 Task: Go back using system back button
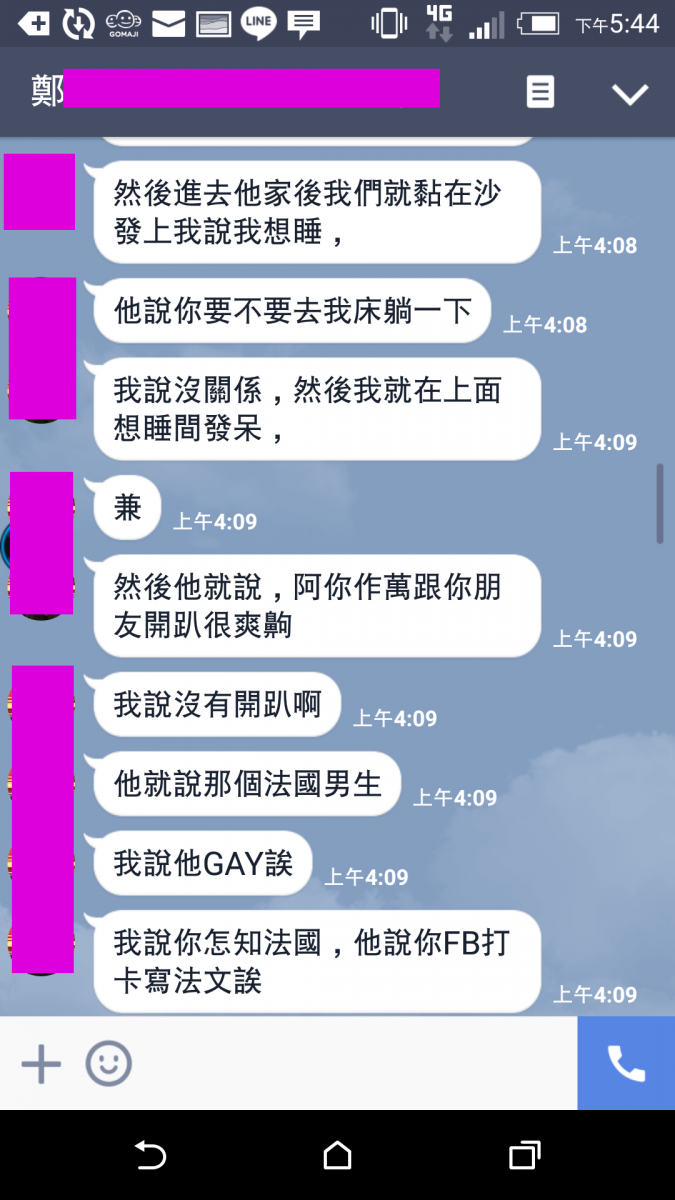point(150,1156)
